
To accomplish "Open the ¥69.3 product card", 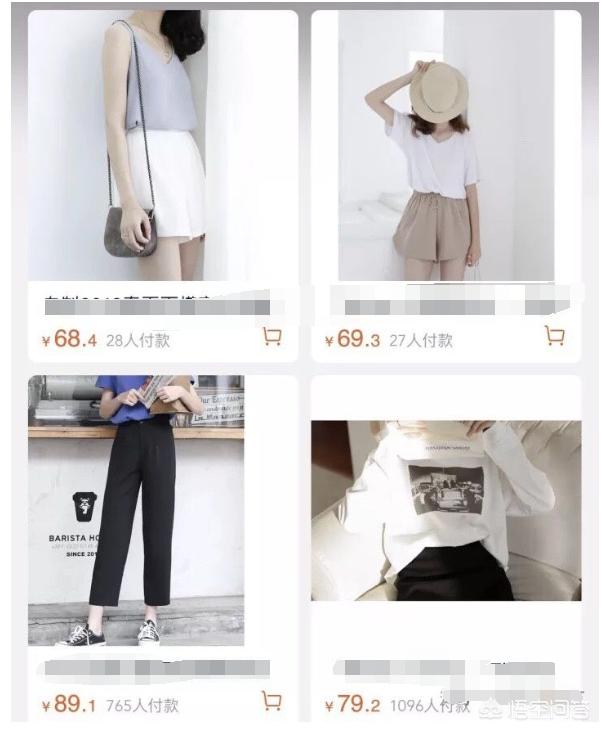I will click(x=446, y=150).
